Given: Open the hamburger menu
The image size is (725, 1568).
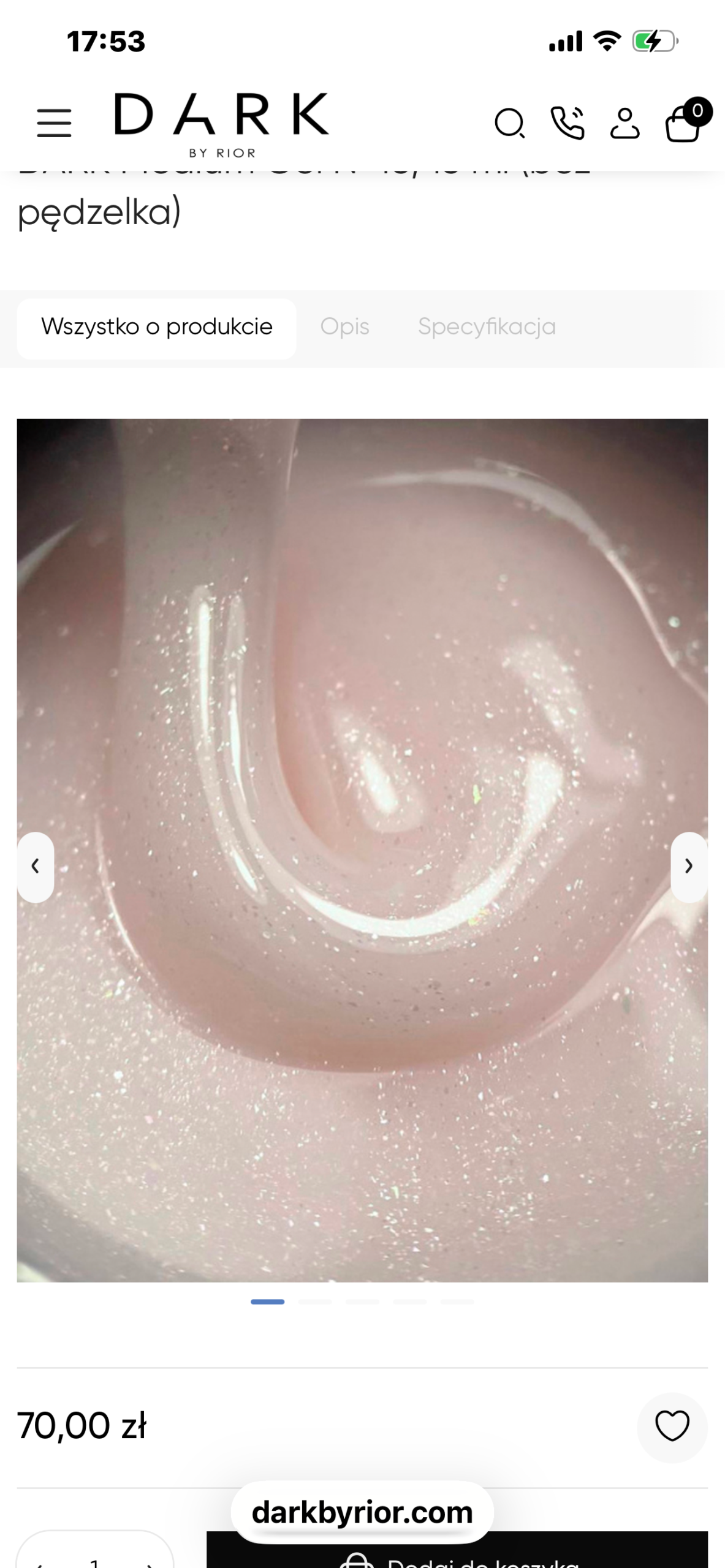Looking at the screenshot, I should [54, 123].
